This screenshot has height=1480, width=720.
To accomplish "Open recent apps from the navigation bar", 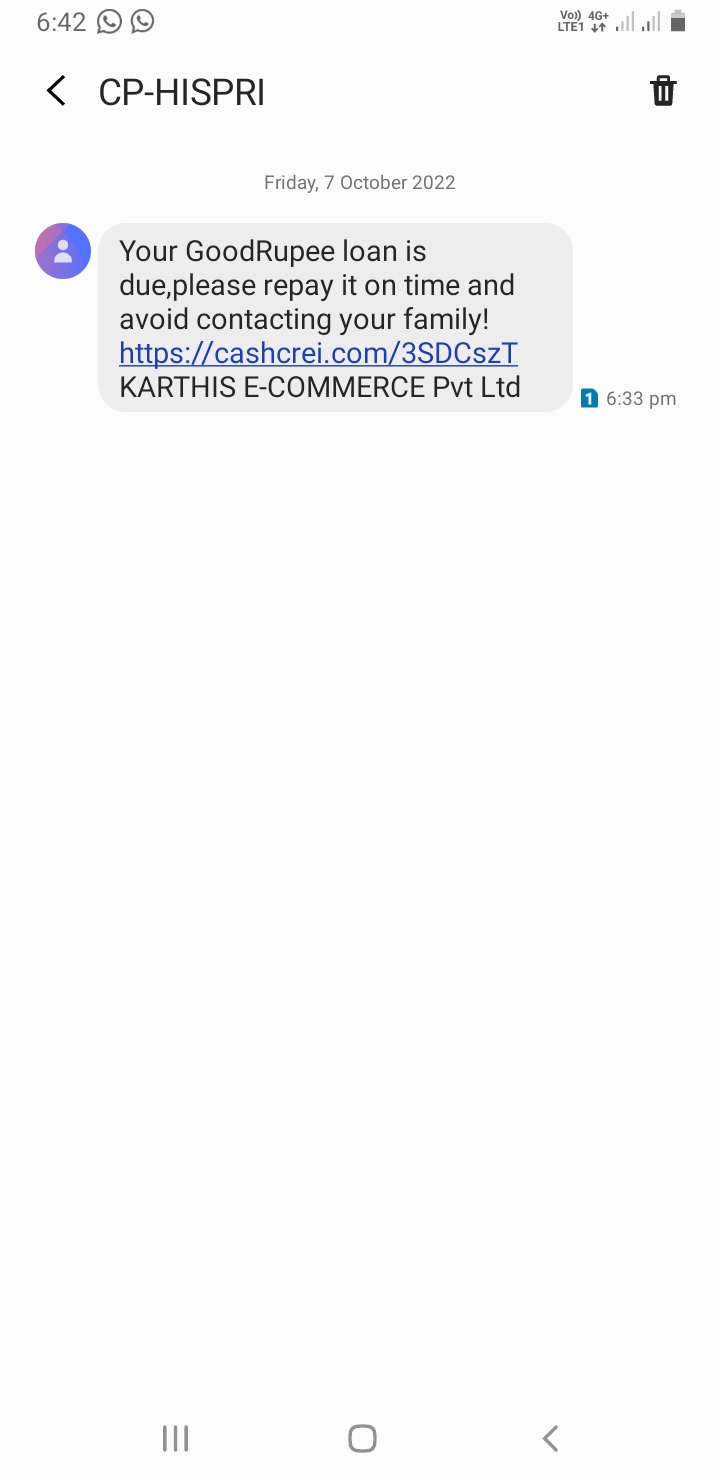I will pyautogui.click(x=175, y=1438).
